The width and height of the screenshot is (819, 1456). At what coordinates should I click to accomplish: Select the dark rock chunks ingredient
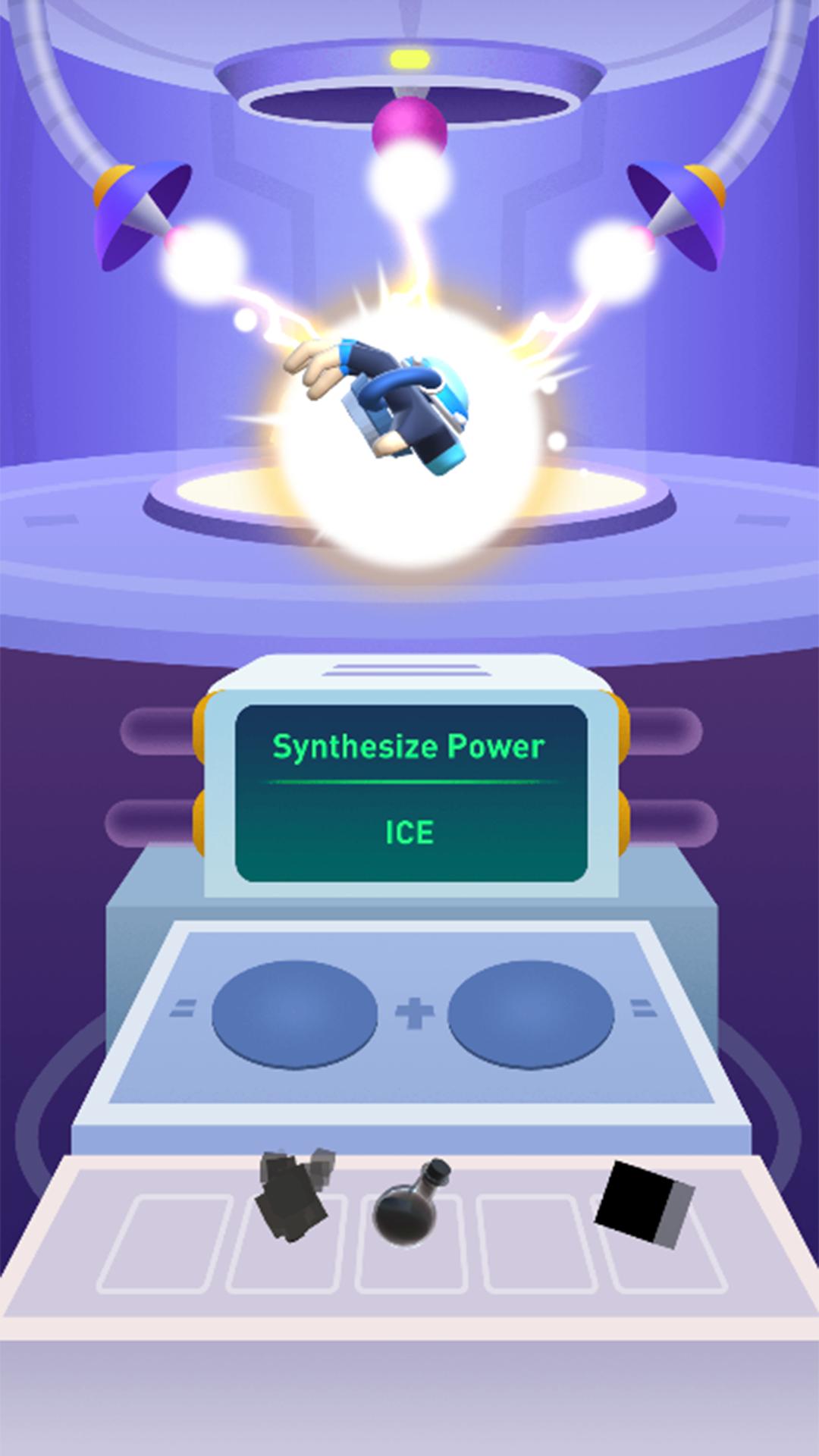[292, 1195]
